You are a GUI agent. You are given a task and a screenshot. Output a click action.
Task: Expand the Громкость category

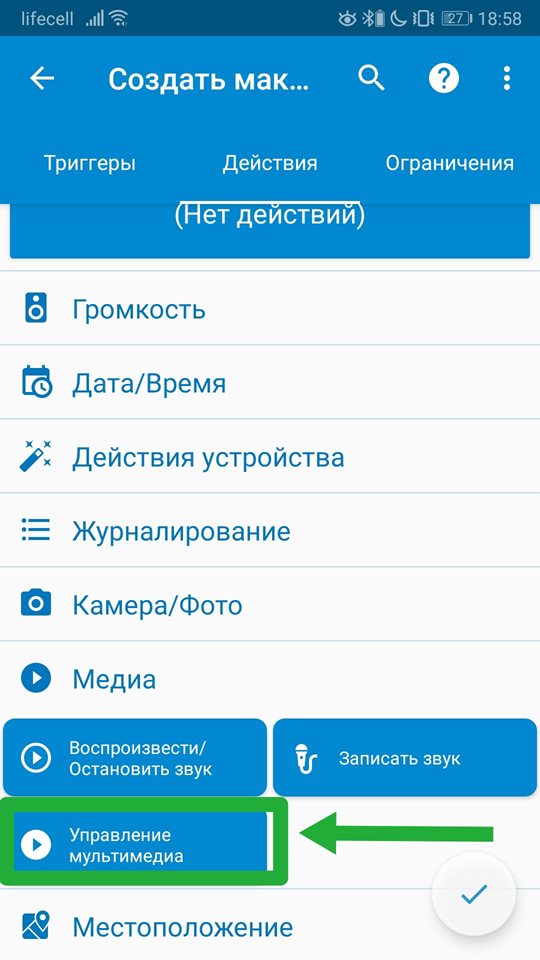[x=270, y=309]
